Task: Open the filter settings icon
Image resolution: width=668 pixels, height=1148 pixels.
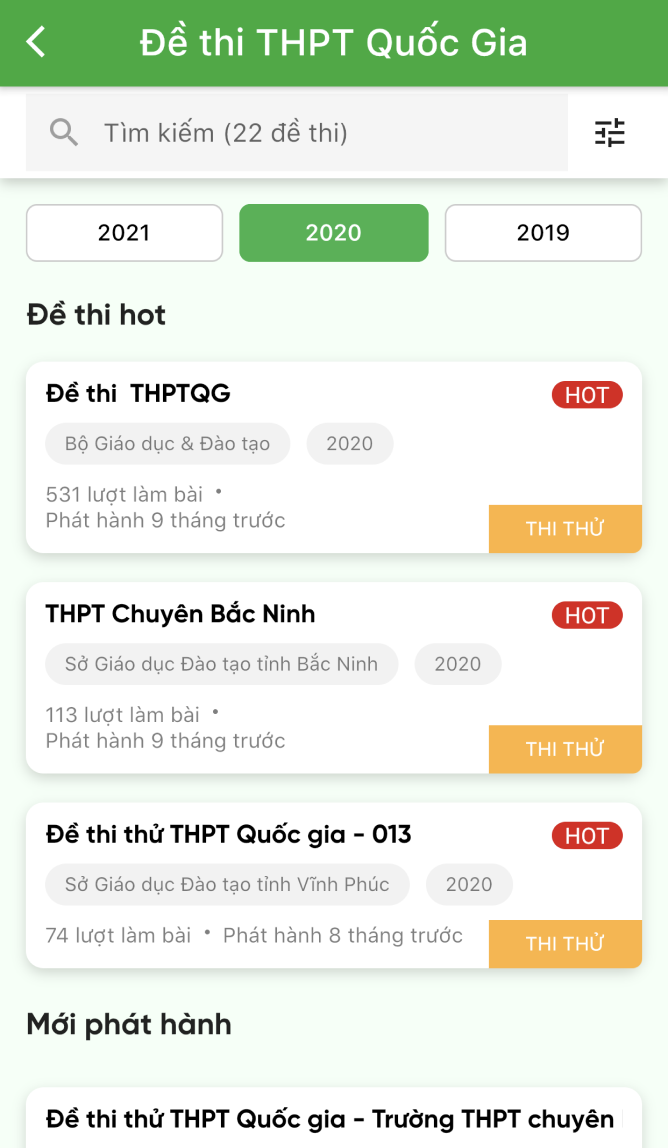Action: click(609, 133)
